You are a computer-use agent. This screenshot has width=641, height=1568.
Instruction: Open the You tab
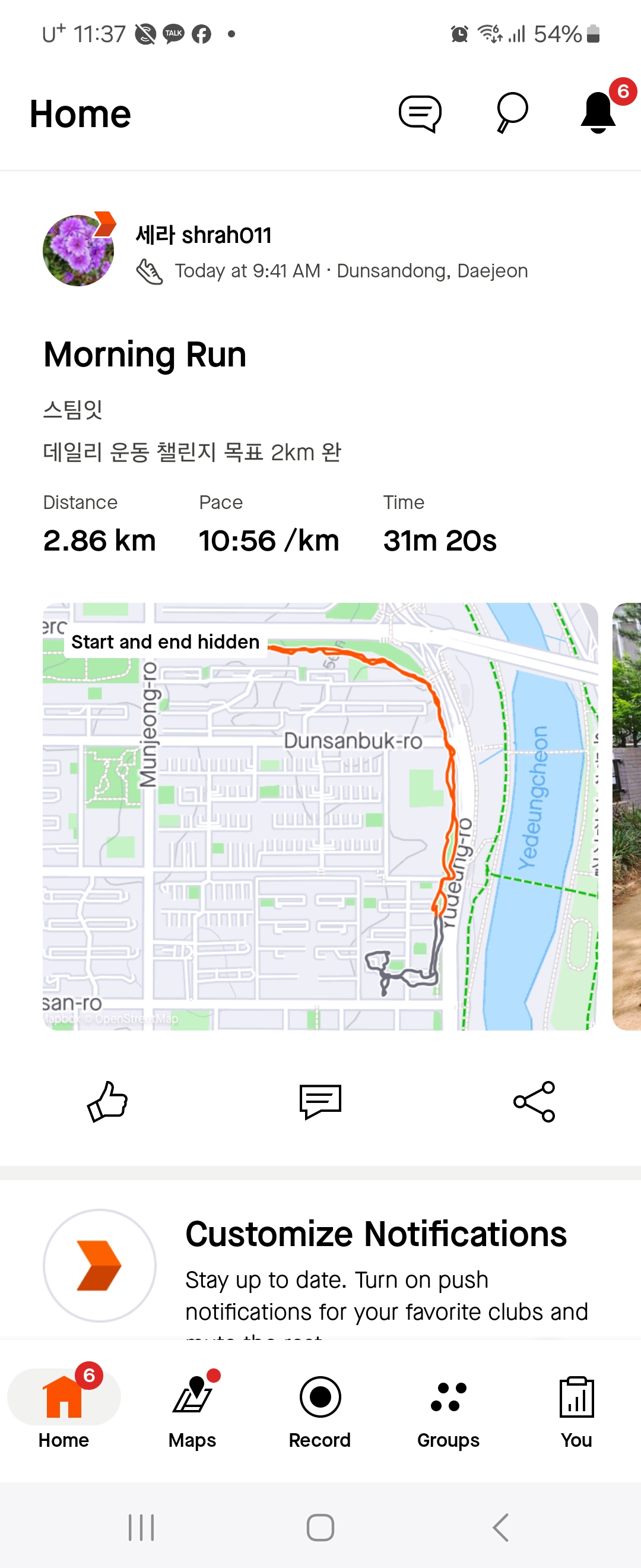point(576,1411)
